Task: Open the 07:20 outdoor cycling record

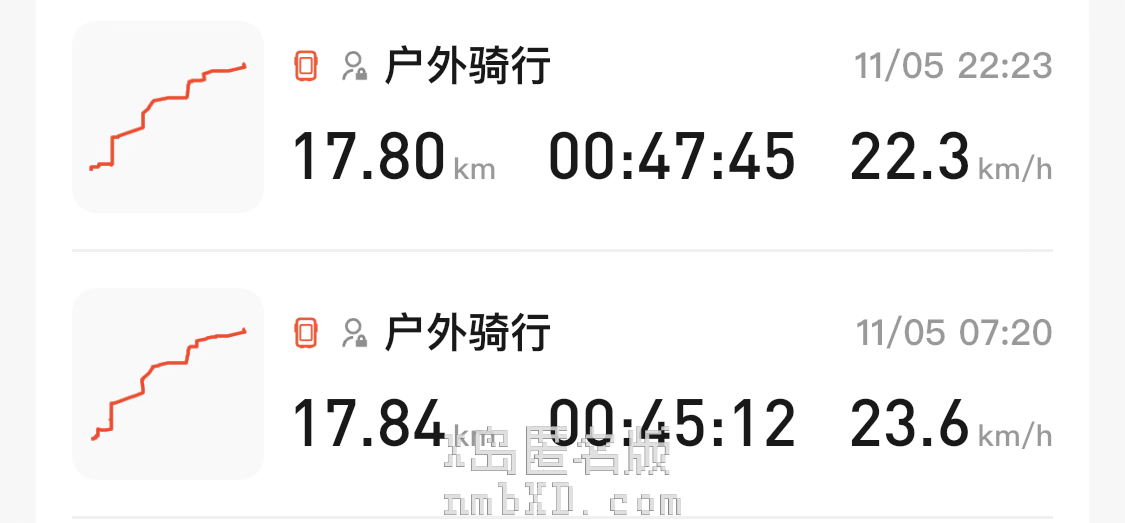Action: click(560, 385)
